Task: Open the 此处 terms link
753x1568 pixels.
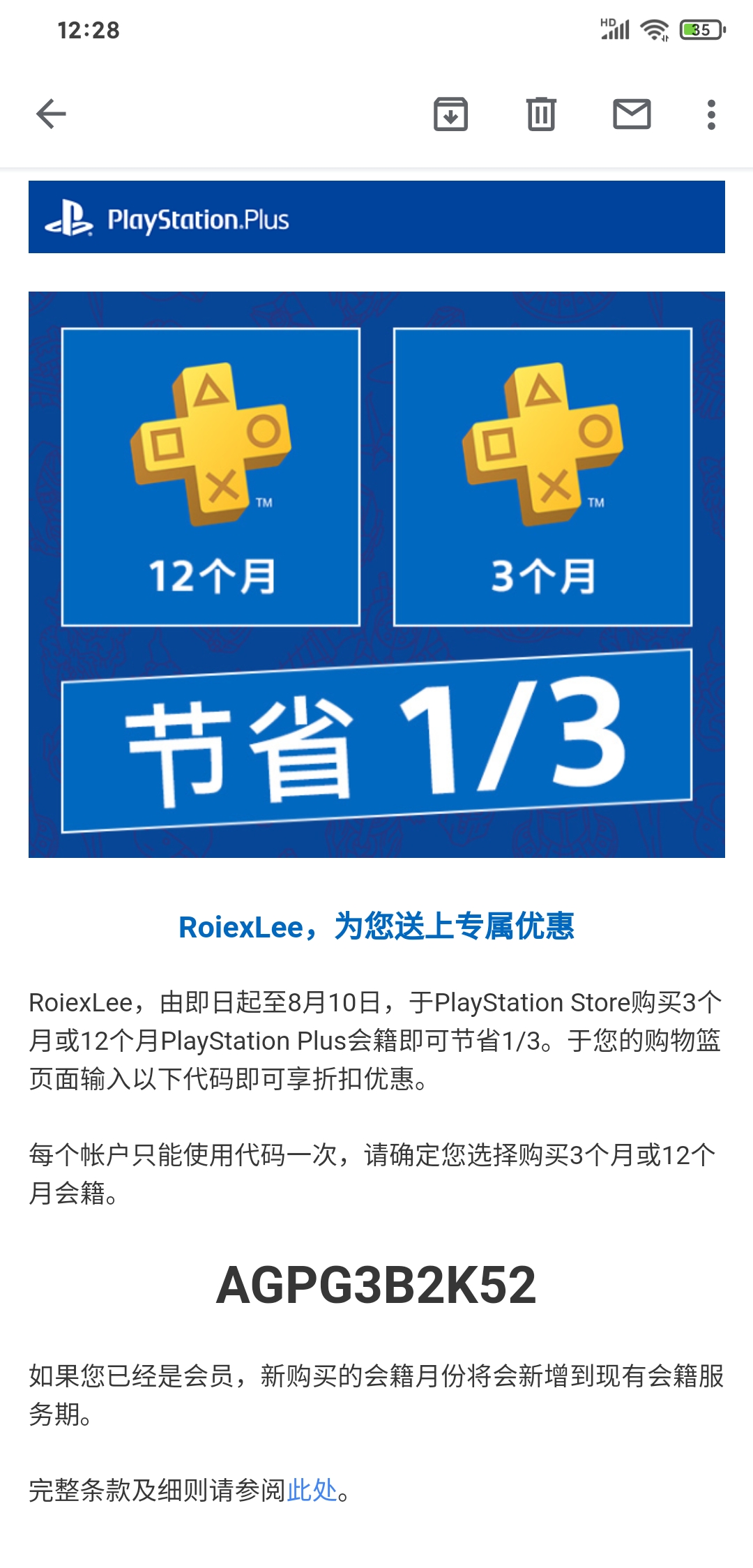Action: 312,1490
